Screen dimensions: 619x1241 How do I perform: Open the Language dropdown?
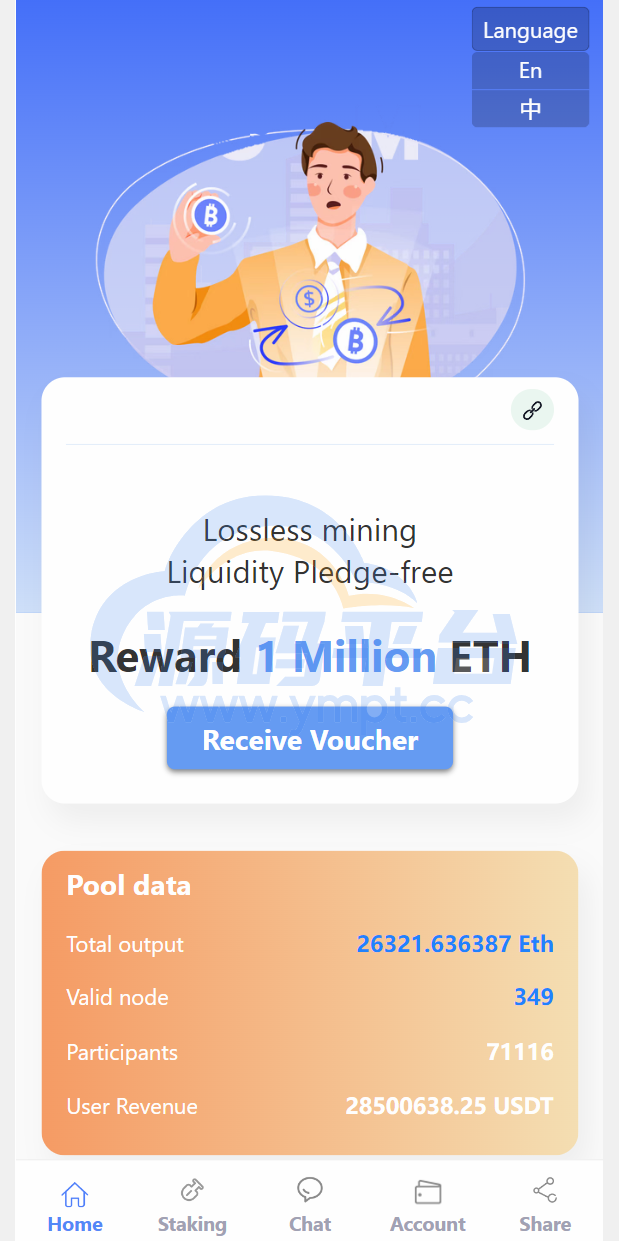pyautogui.click(x=530, y=30)
